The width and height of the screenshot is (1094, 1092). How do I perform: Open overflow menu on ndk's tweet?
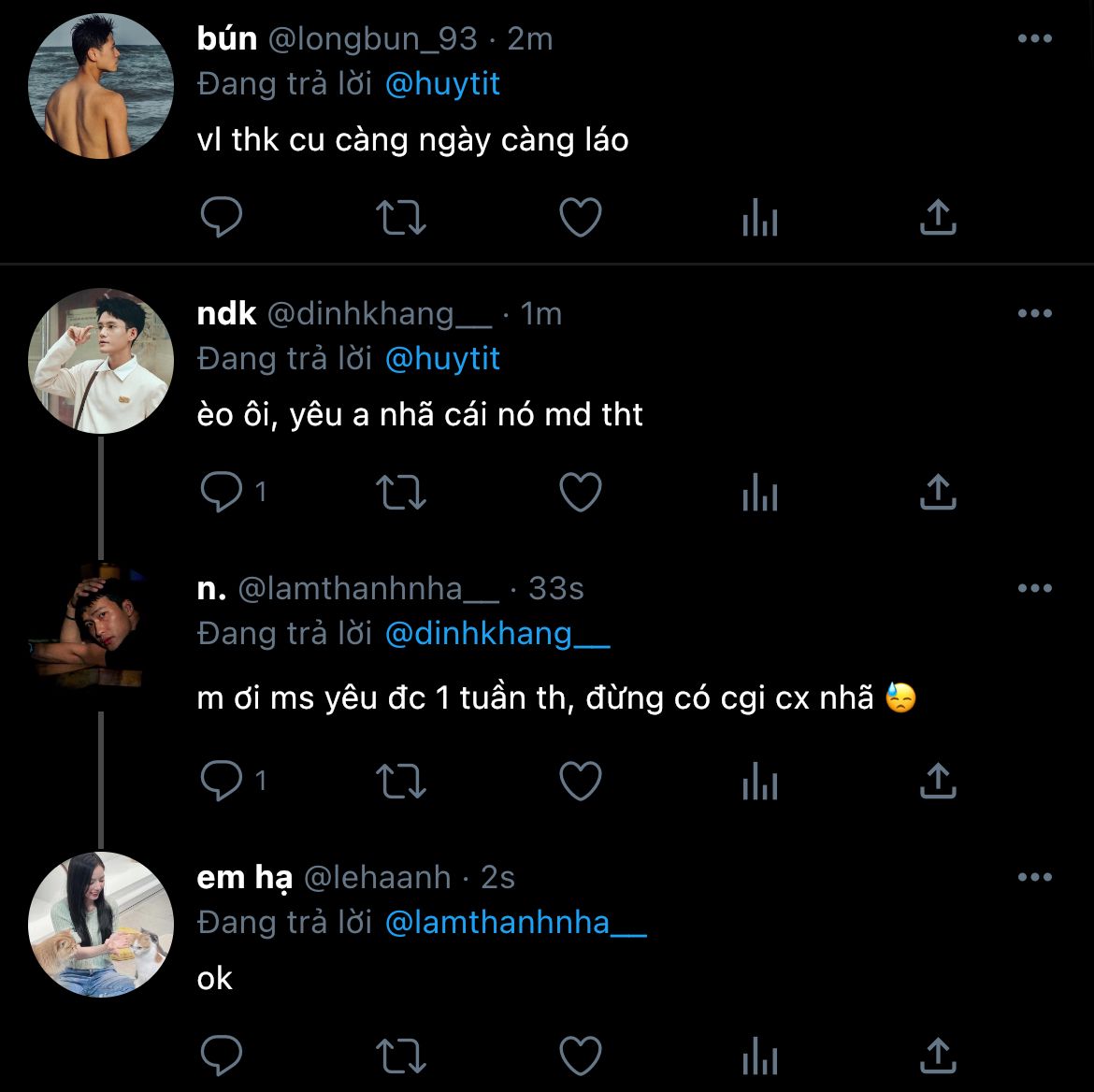[x=1034, y=313]
